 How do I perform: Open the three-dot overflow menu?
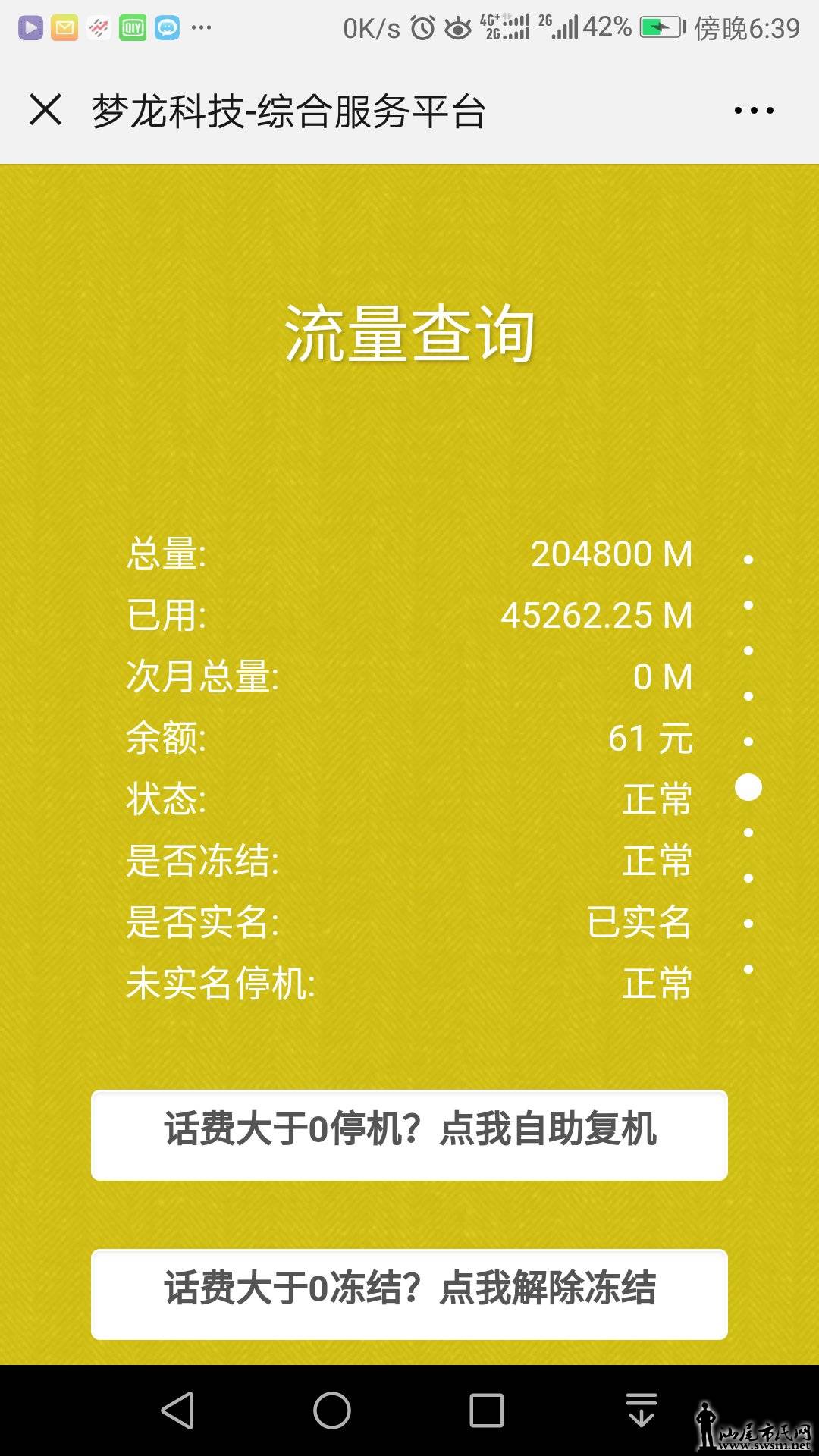754,111
